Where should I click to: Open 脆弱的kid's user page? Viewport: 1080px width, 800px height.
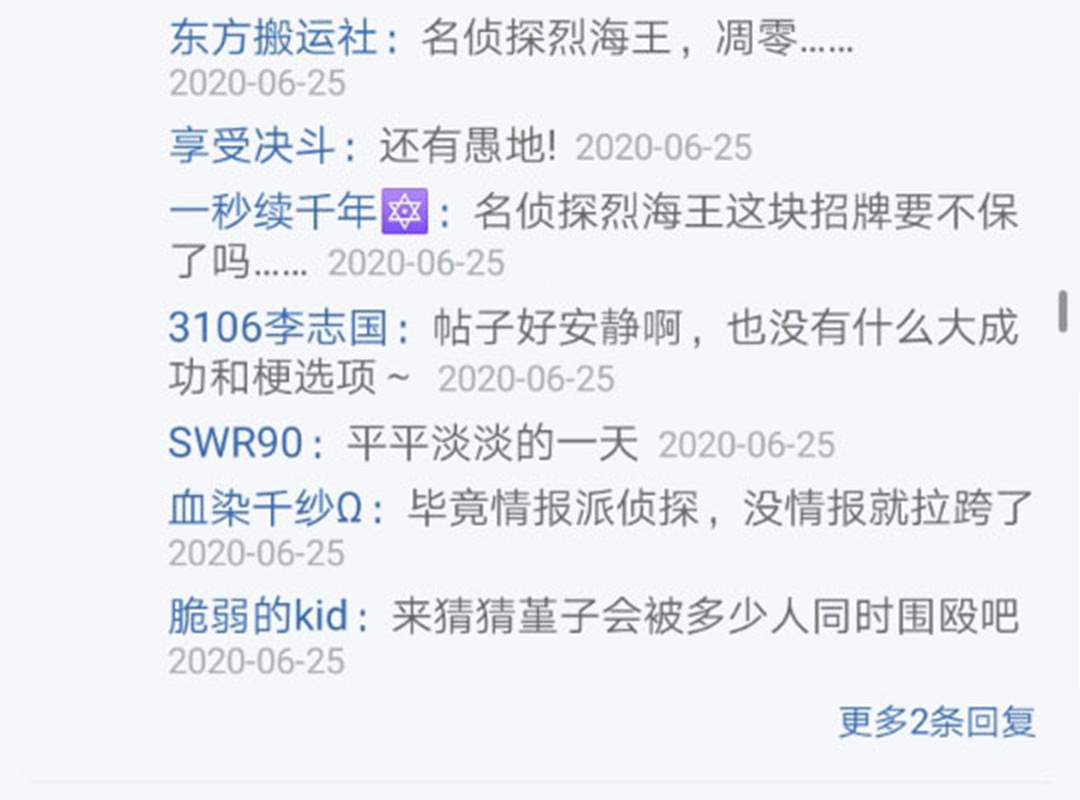coord(257,617)
